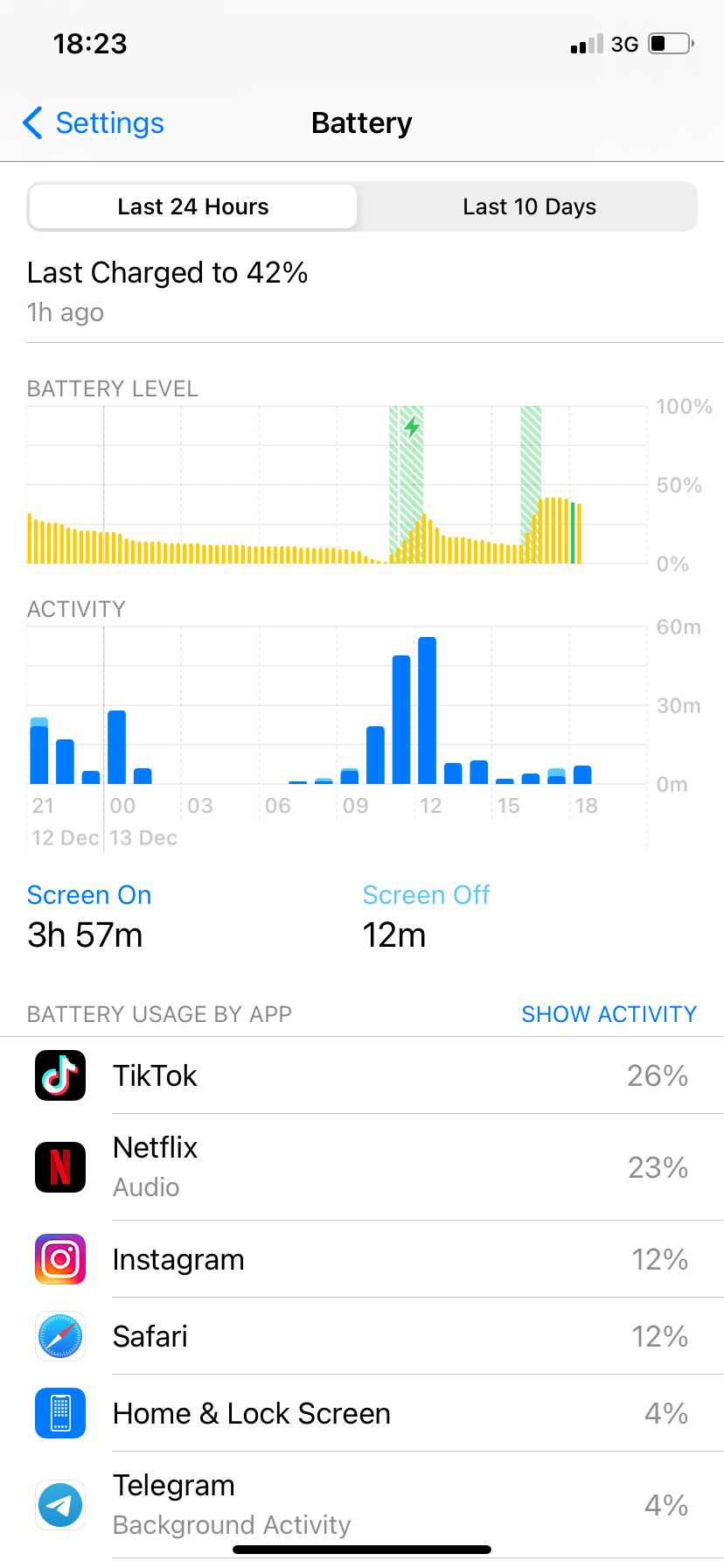Tap the Safari usage row

point(362,1336)
